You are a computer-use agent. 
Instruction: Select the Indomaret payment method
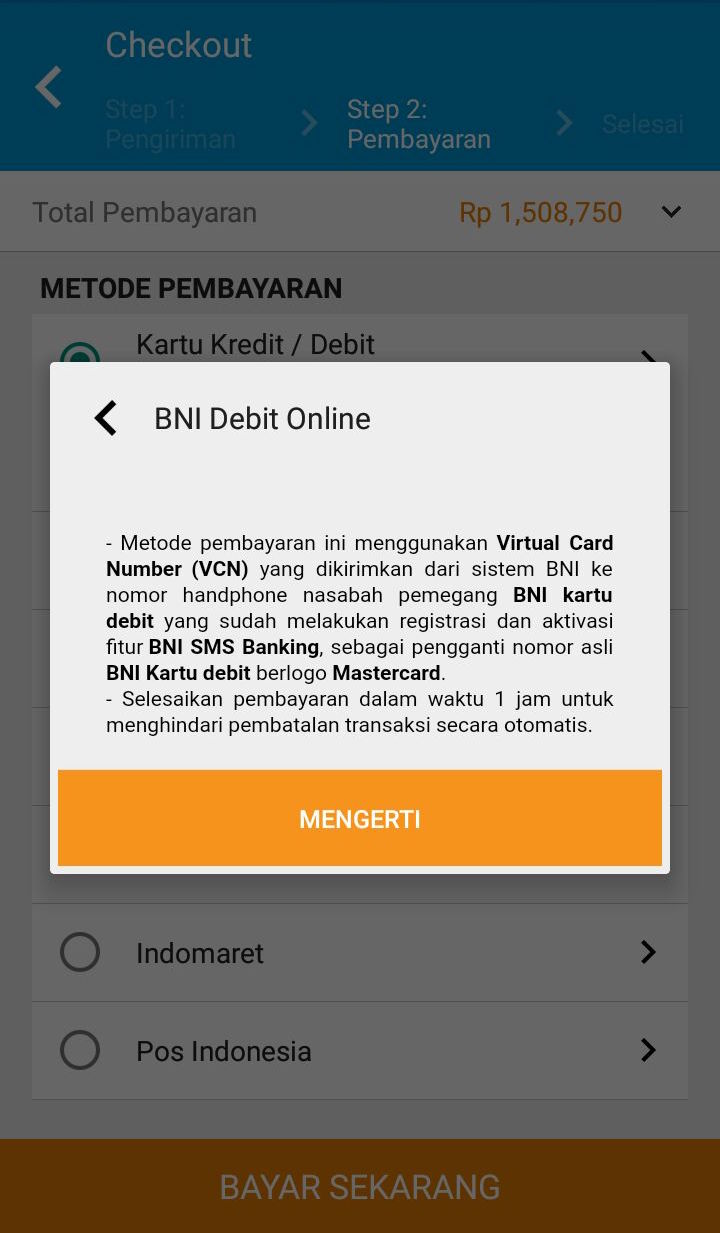[x=360, y=953]
